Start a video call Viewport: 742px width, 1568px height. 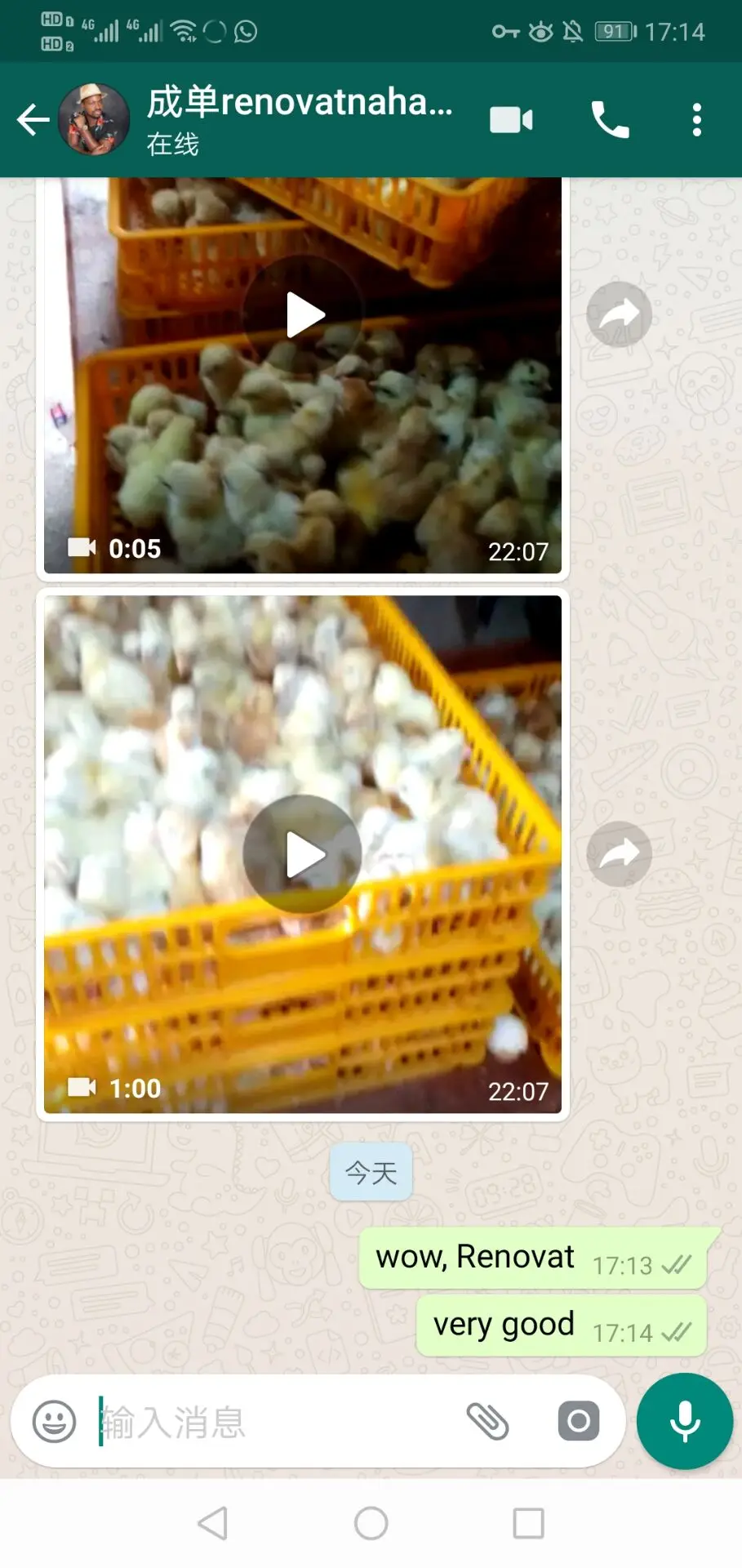(x=511, y=120)
